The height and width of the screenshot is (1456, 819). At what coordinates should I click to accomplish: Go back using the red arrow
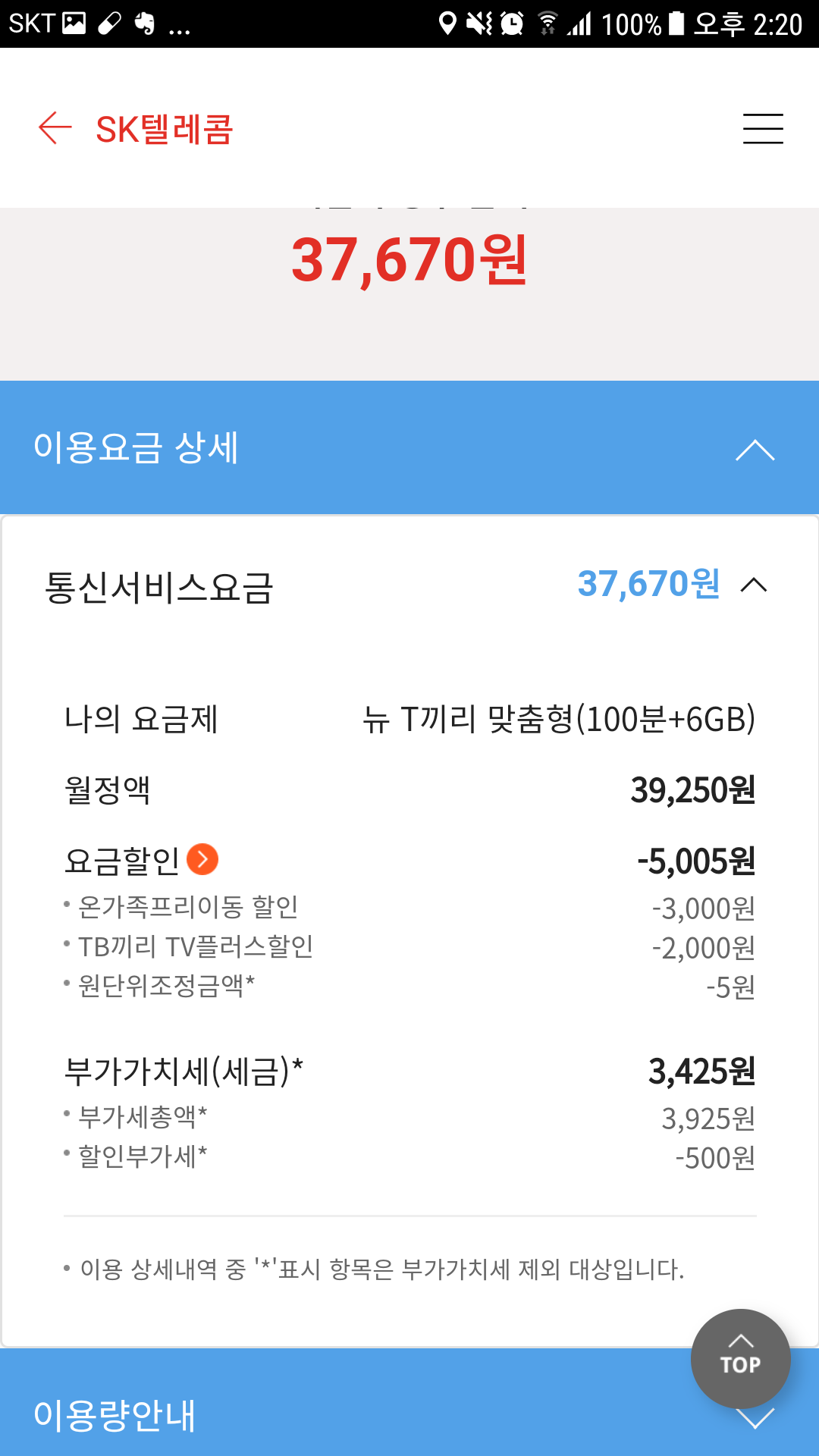[x=55, y=127]
